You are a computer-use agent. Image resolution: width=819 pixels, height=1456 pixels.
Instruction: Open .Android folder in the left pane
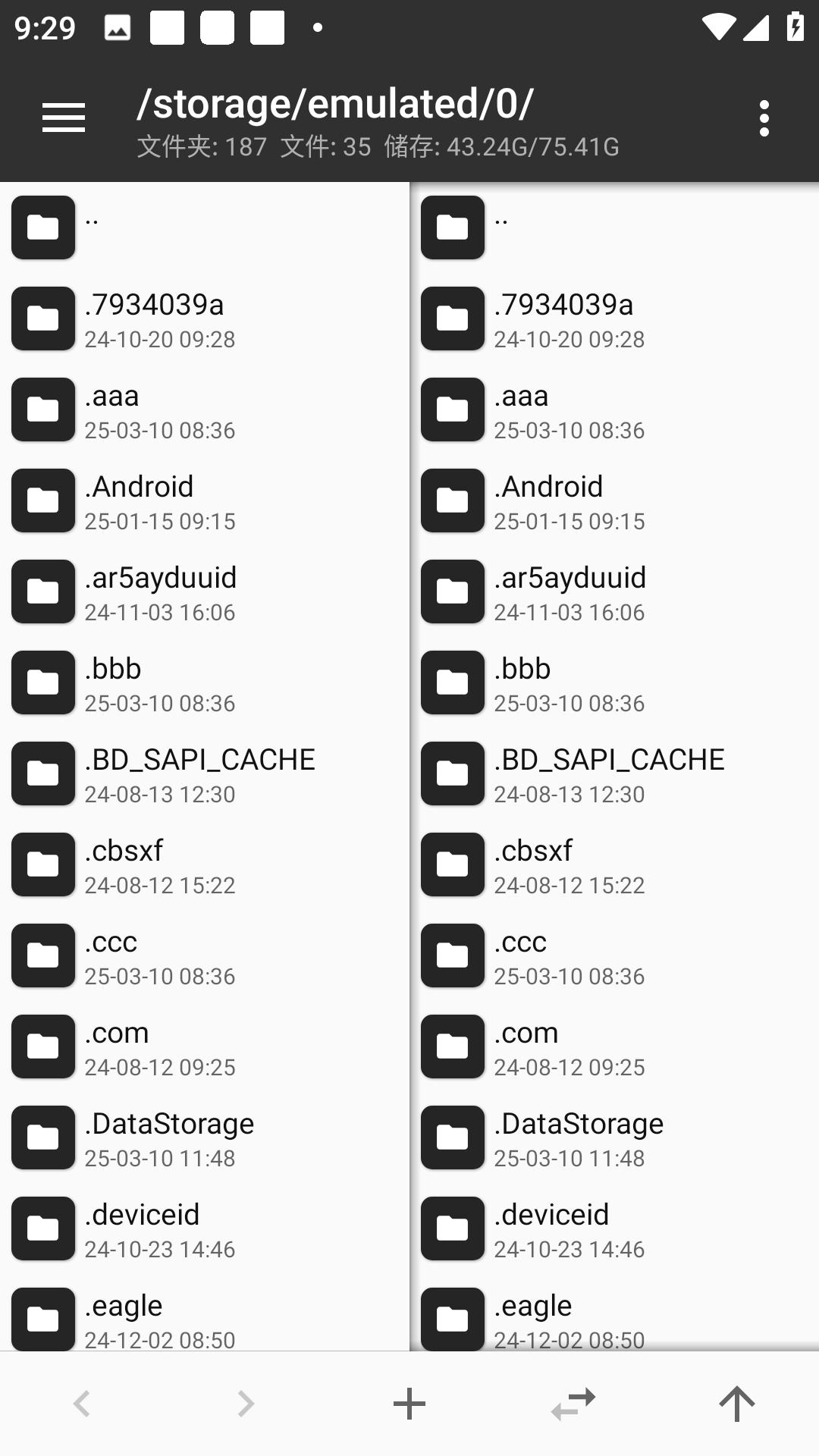point(205,500)
